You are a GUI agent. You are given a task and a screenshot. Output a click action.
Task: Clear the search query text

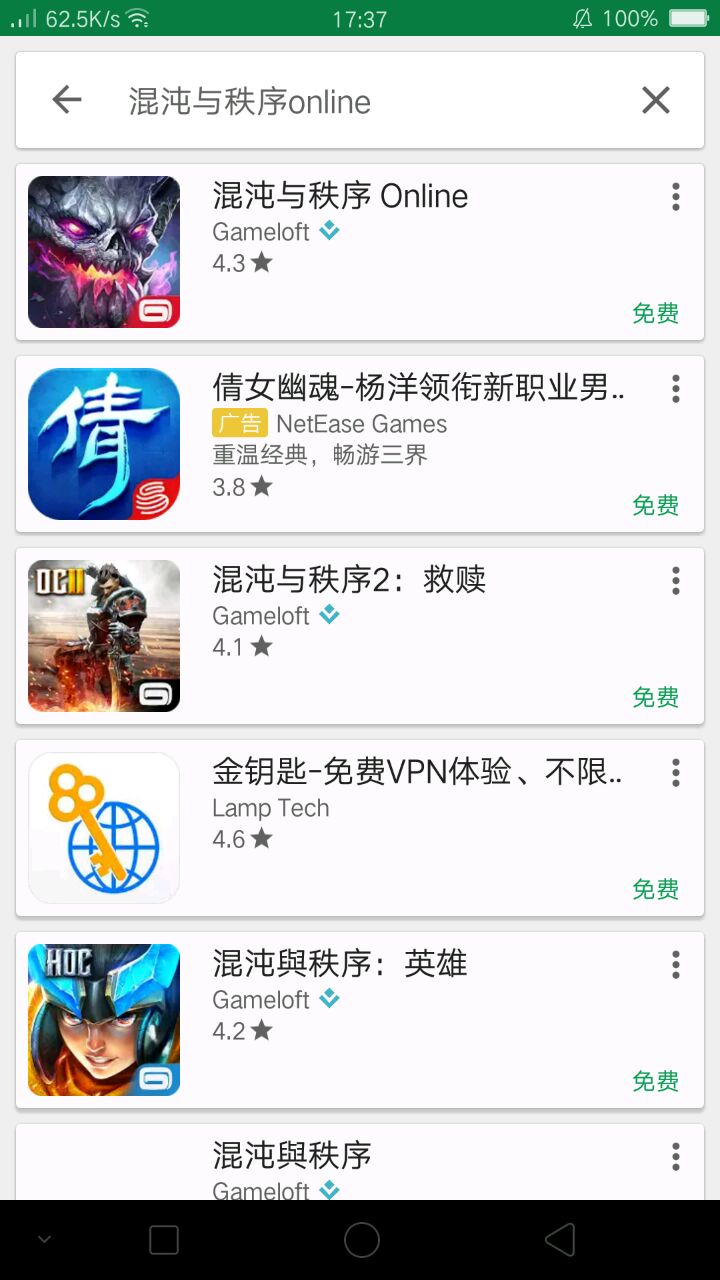655,100
